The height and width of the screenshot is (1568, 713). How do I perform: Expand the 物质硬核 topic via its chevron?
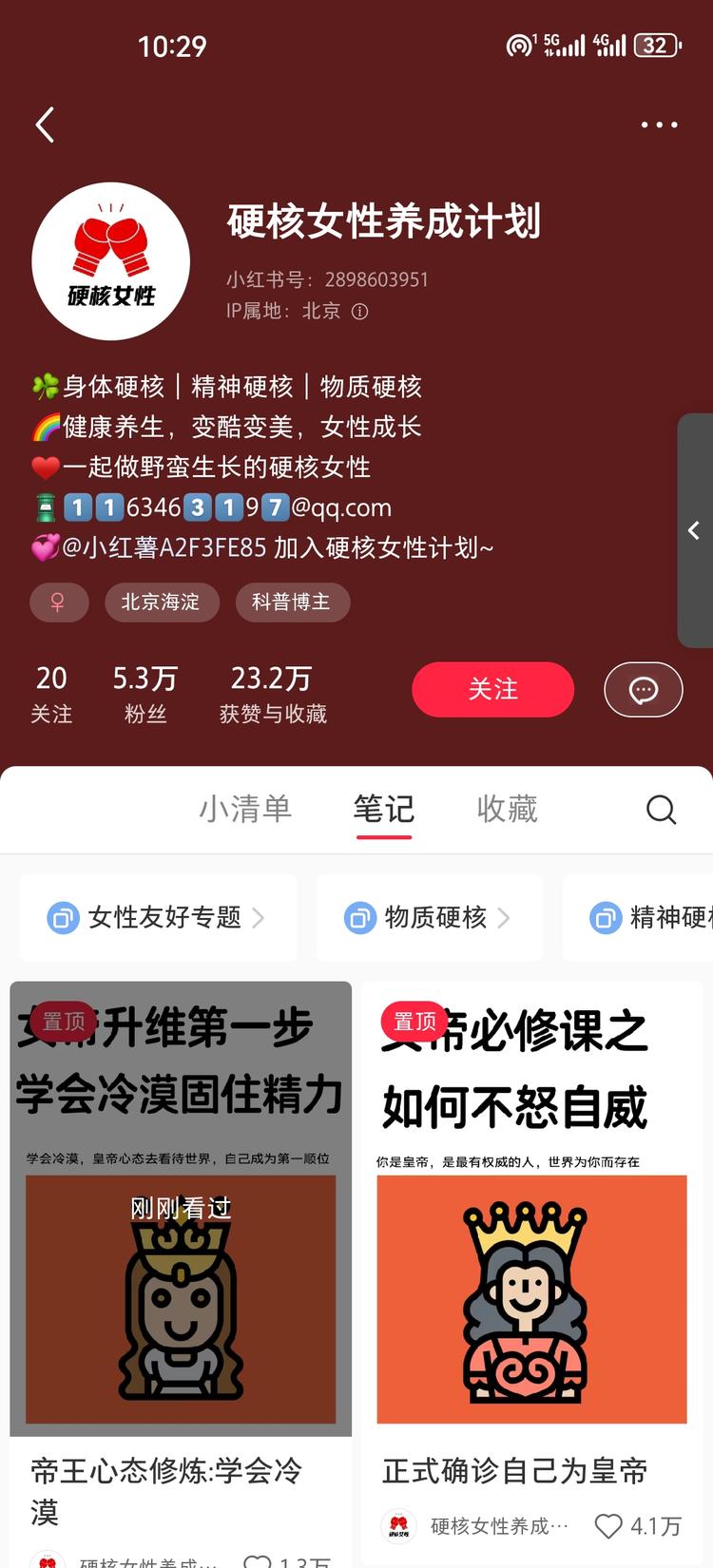(505, 918)
